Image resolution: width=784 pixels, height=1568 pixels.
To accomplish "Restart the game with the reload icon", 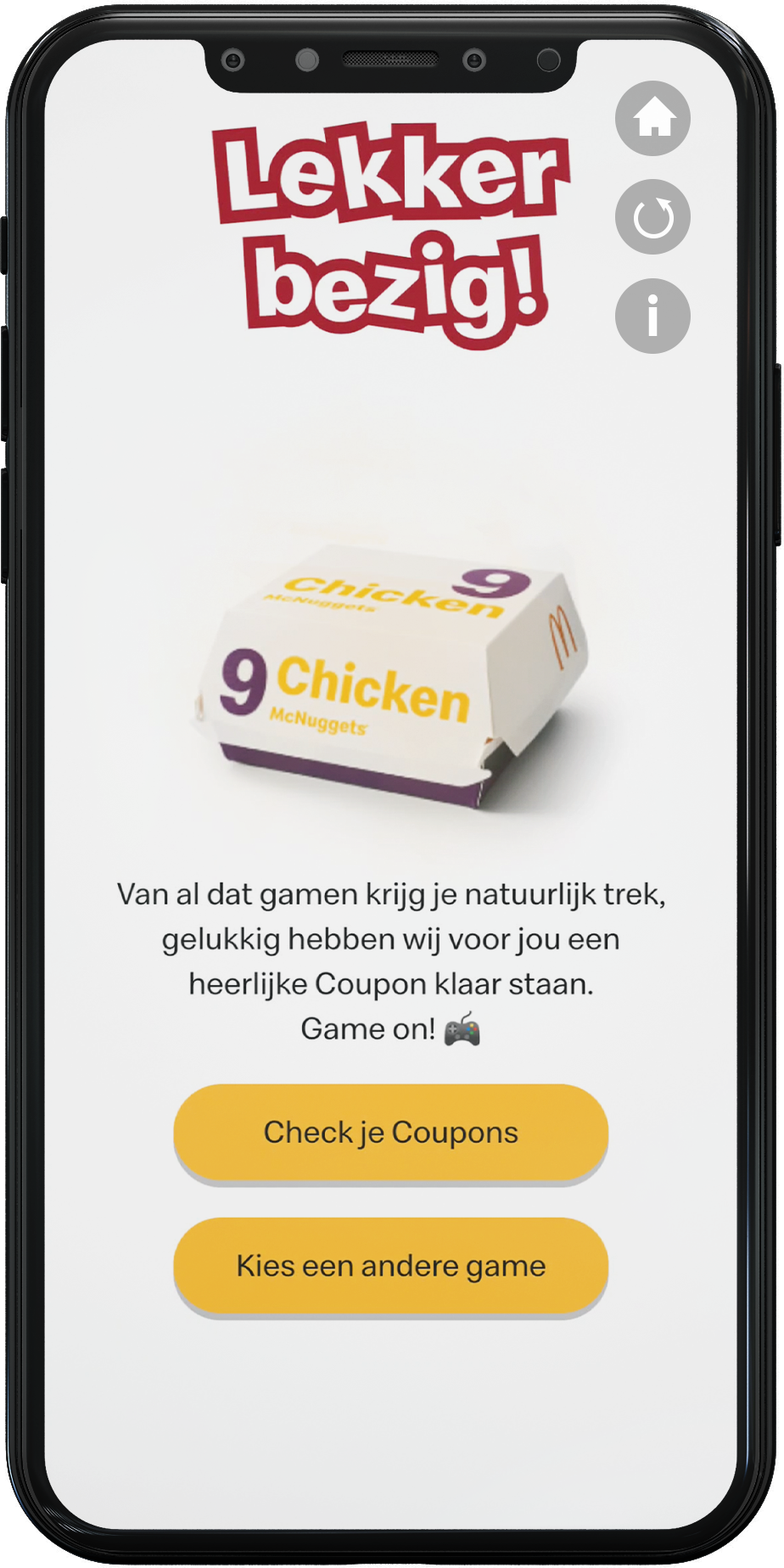I will 652,217.
